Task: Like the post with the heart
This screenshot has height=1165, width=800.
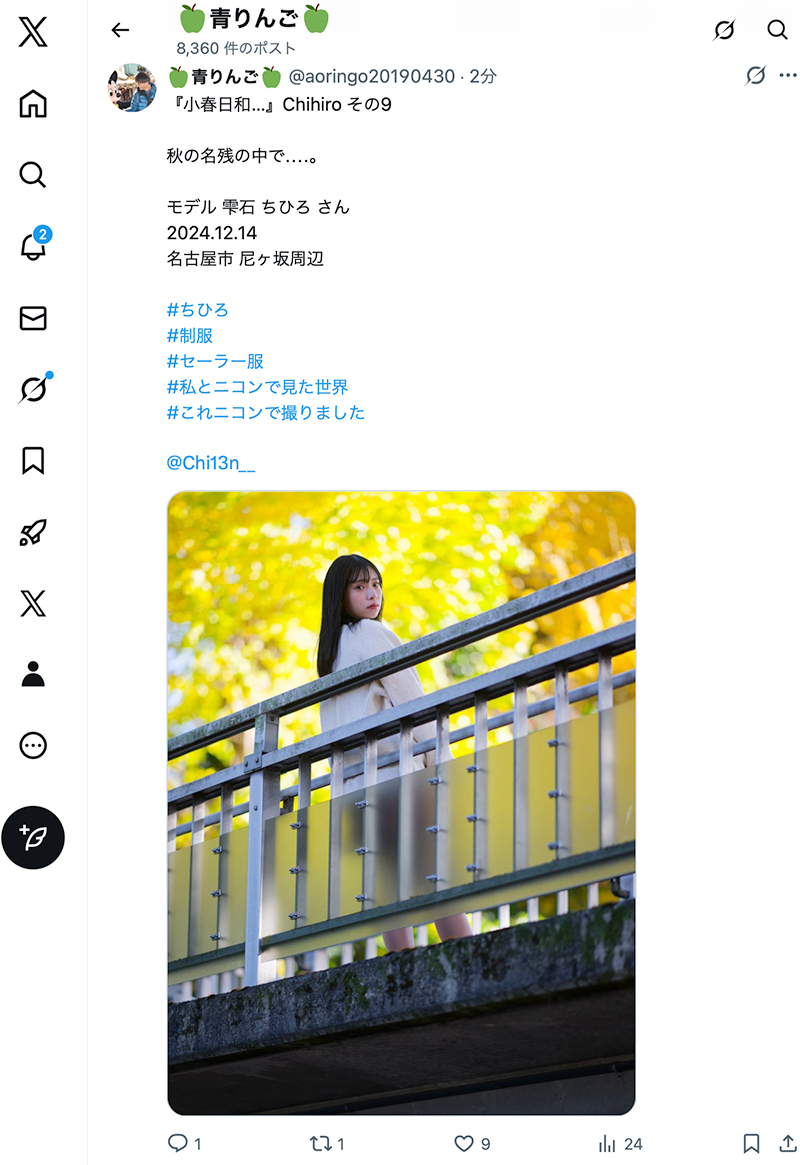Action: pos(472,1143)
